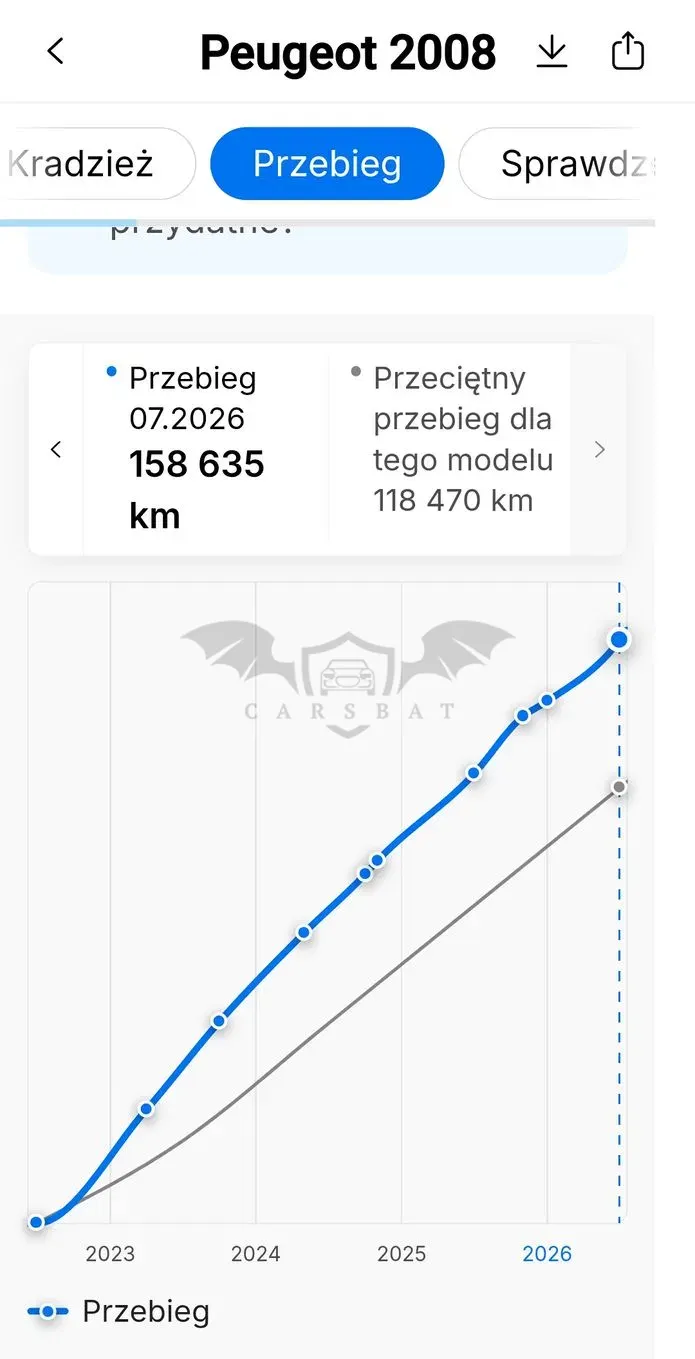Select the Przebieg tab
This screenshot has height=1359, width=695.
pyautogui.click(x=327, y=164)
